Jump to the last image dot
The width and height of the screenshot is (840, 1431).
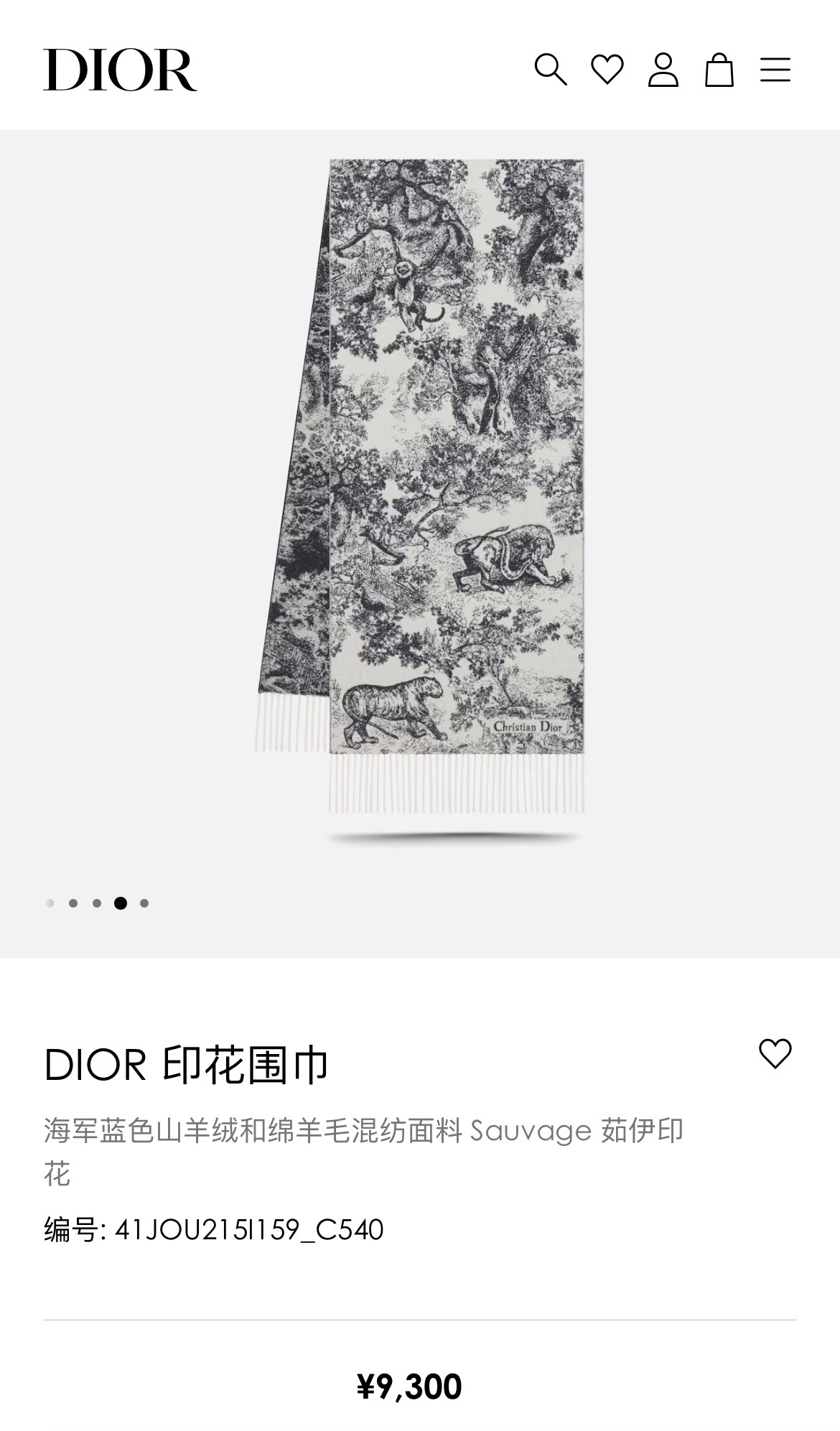[x=144, y=903]
